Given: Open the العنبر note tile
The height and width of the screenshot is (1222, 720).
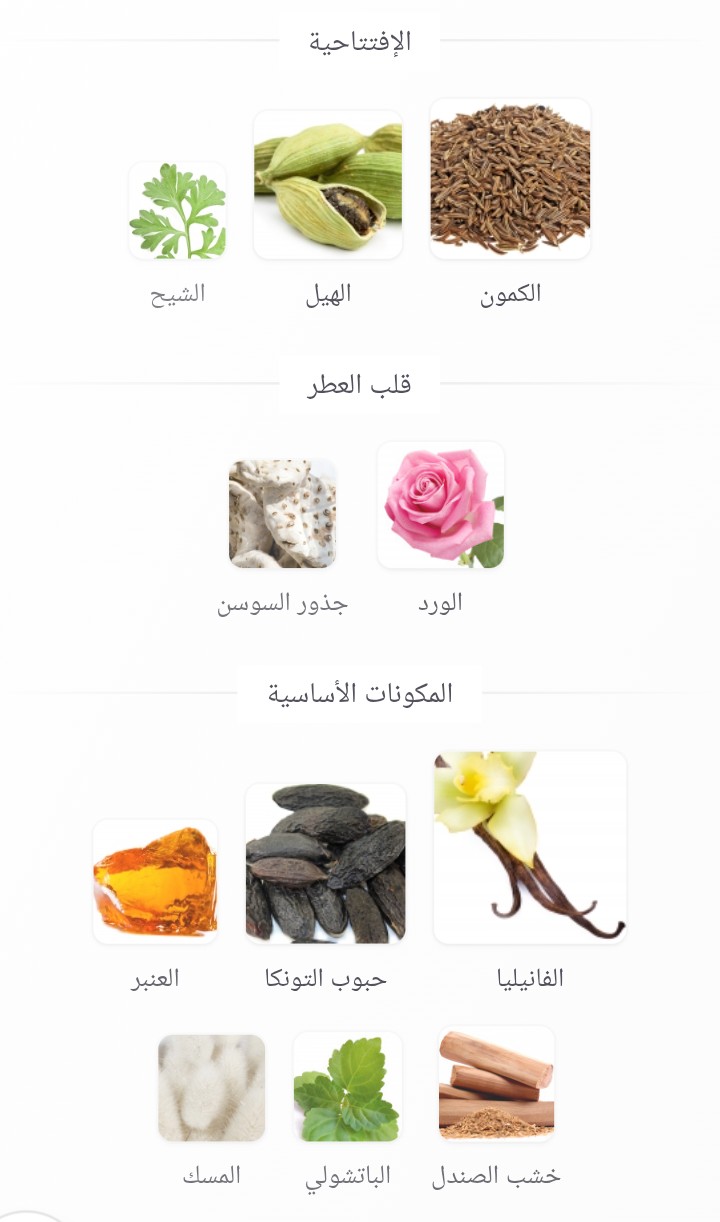Looking at the screenshot, I should click(x=155, y=882).
